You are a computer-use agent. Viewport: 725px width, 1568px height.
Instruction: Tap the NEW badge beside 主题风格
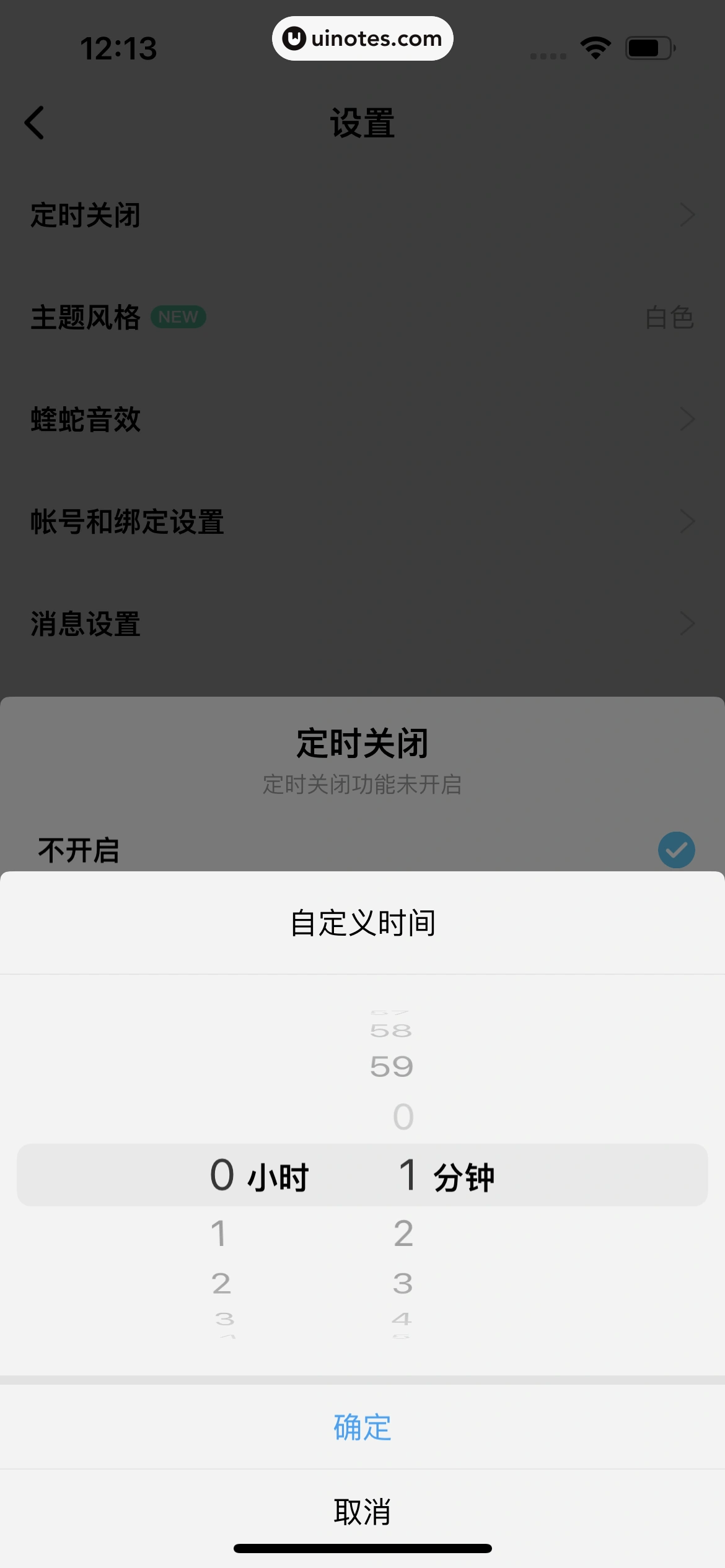(x=178, y=317)
